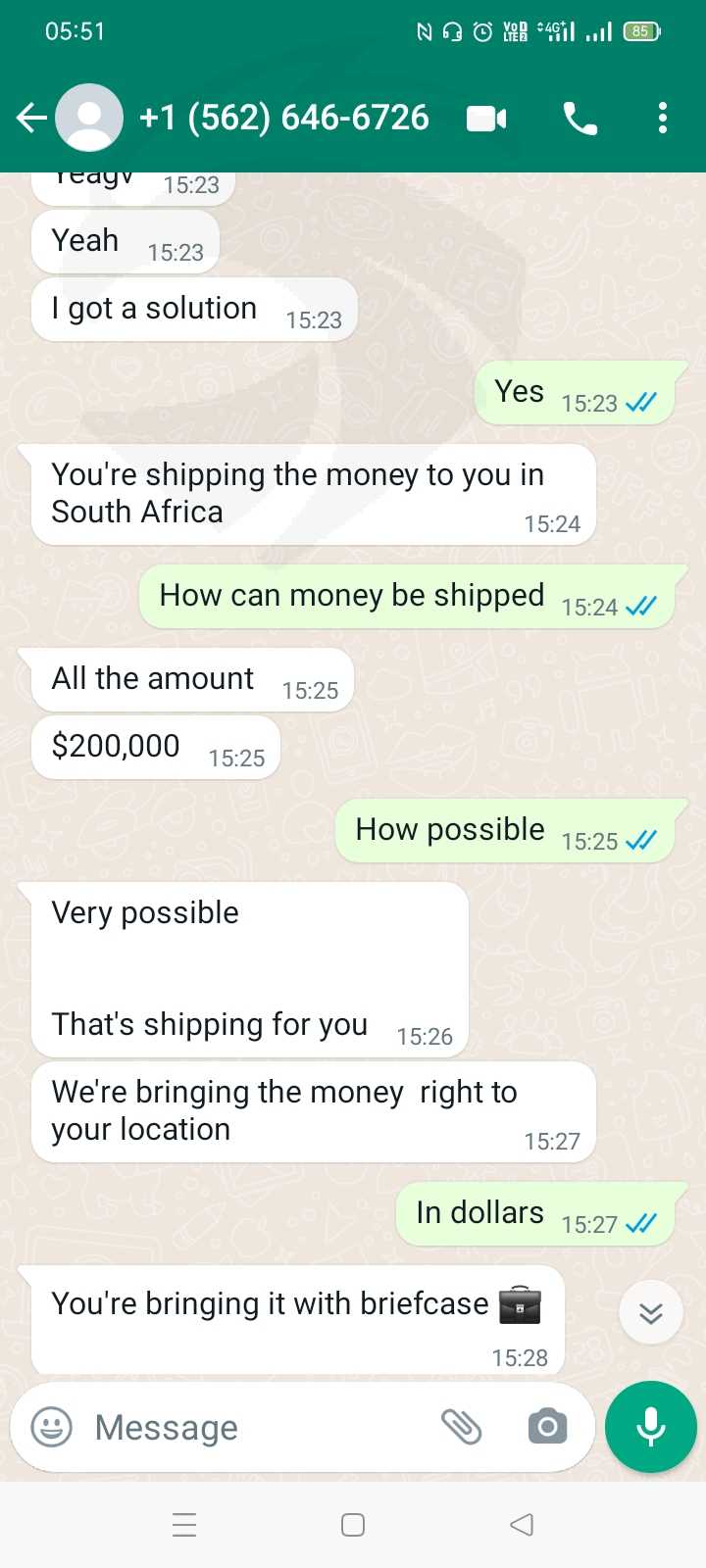Open the emoji picker
The image size is (706, 1568).
[52, 1427]
